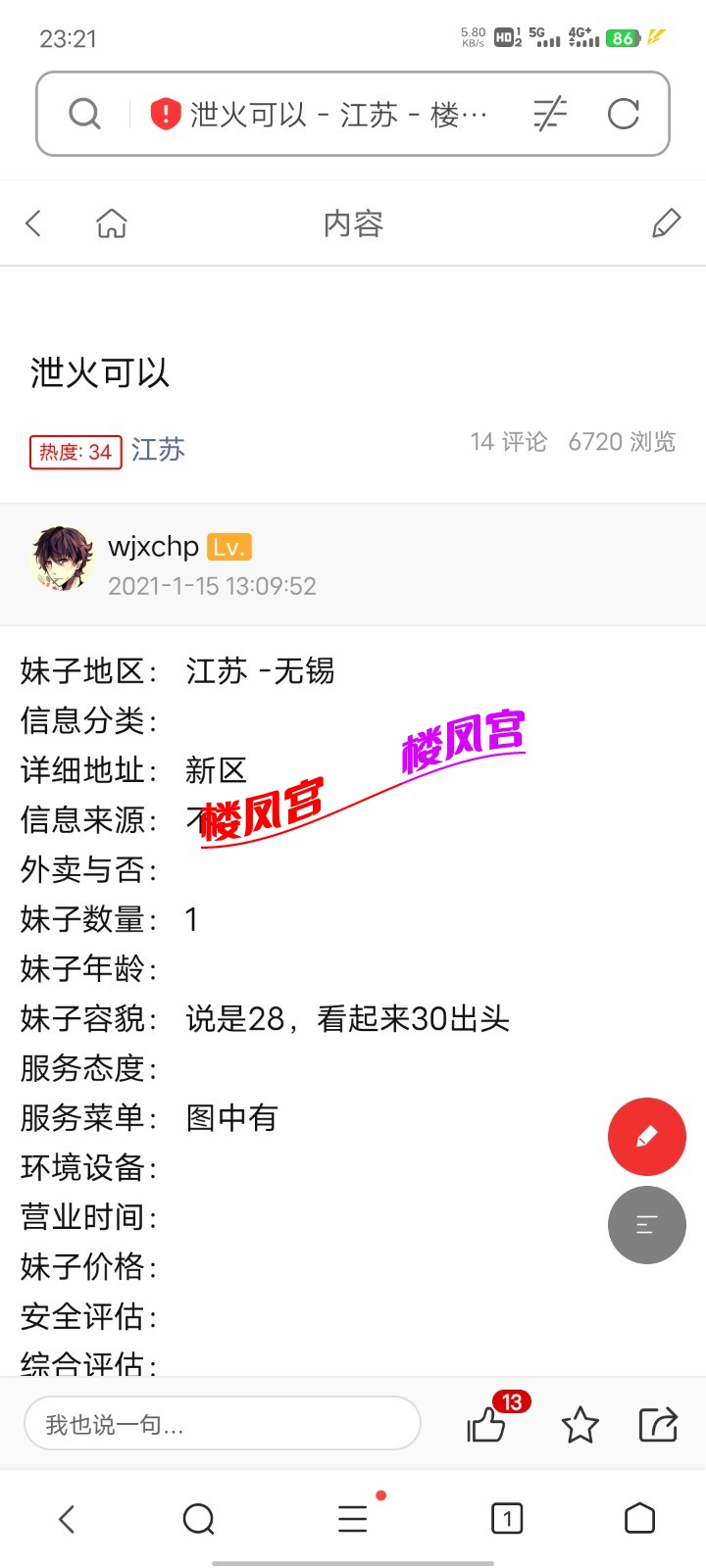Viewport: 706px width, 1568px height.
Task: Go back using the arrow beside 内容
Action: (32, 222)
